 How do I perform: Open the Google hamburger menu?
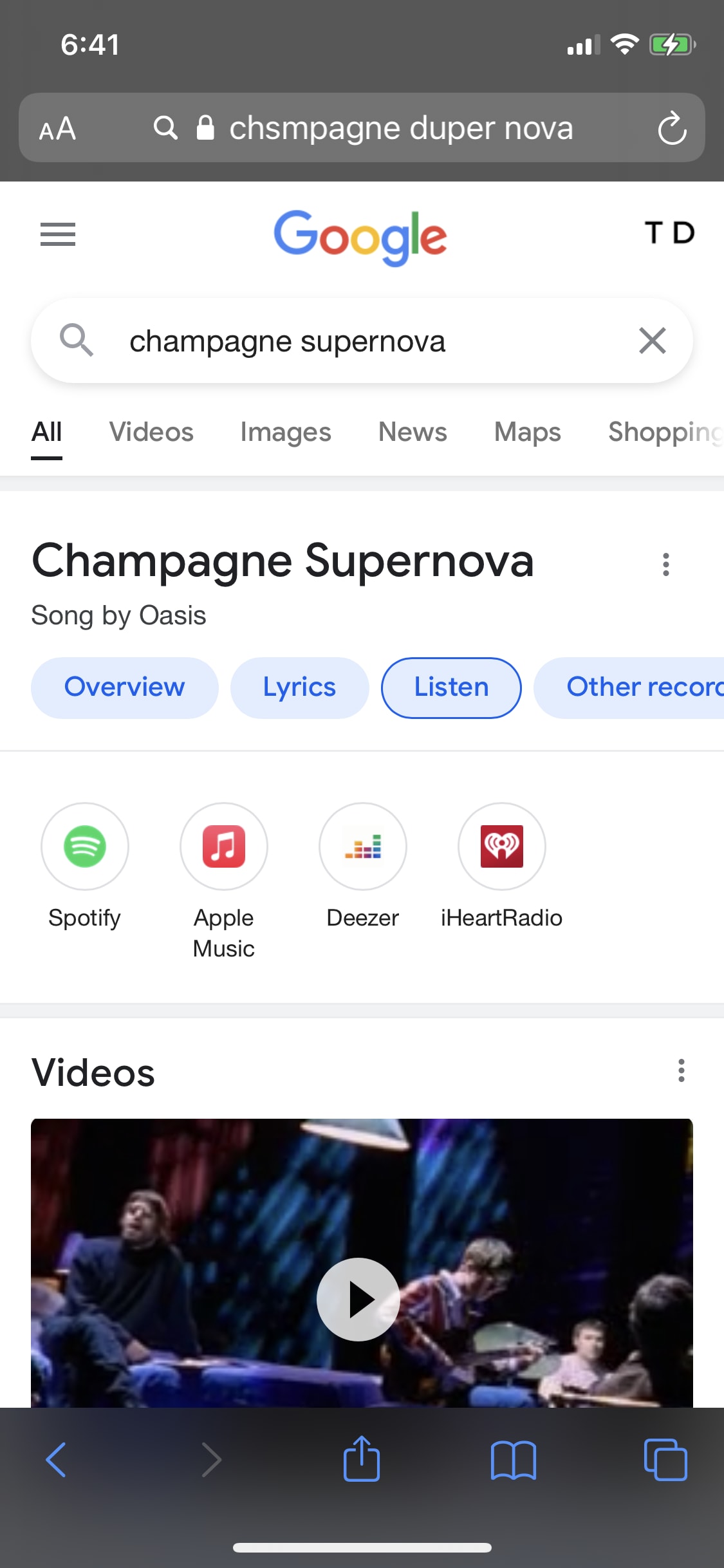(x=57, y=234)
